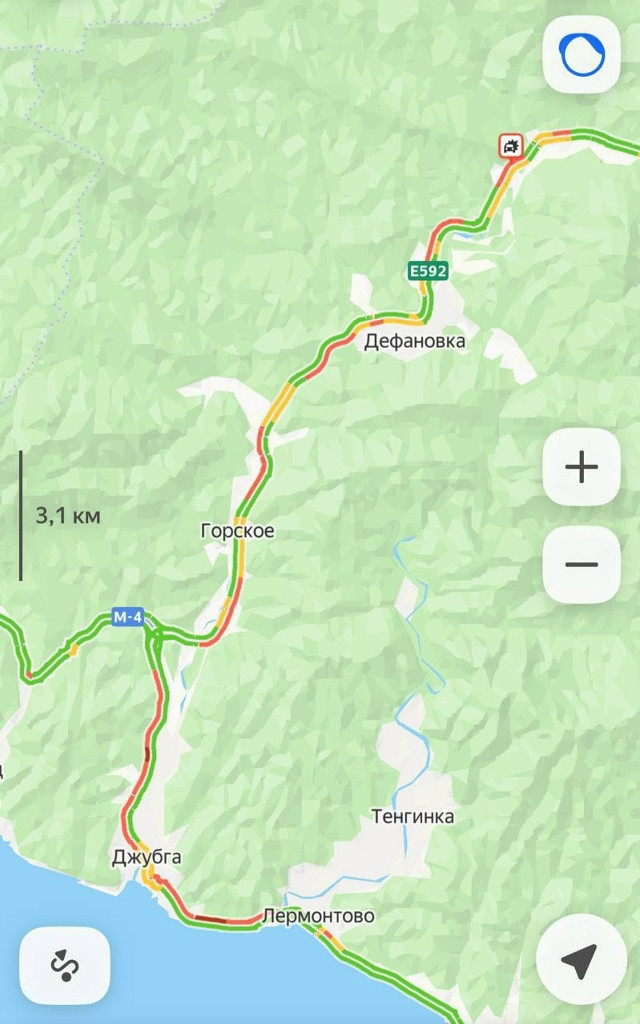
Task: Center map on my location arrow
Action: [579, 959]
